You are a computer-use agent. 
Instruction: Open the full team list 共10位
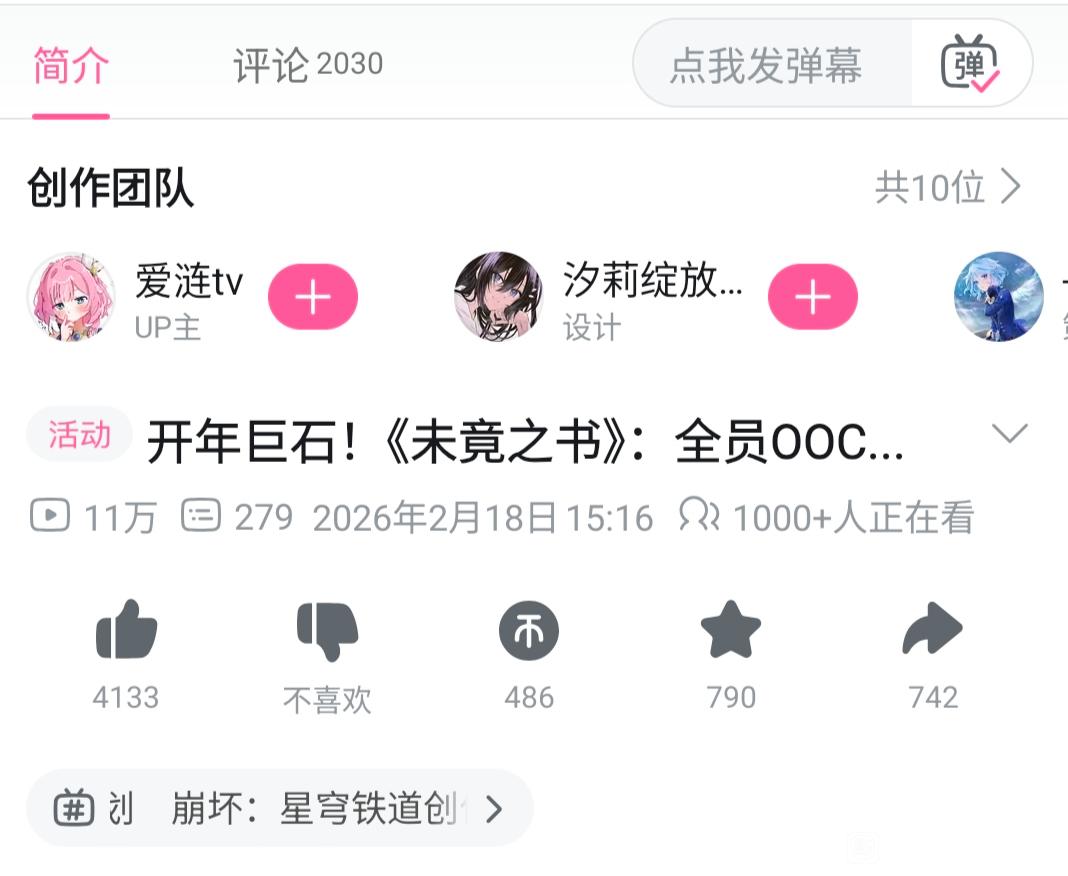coord(948,187)
